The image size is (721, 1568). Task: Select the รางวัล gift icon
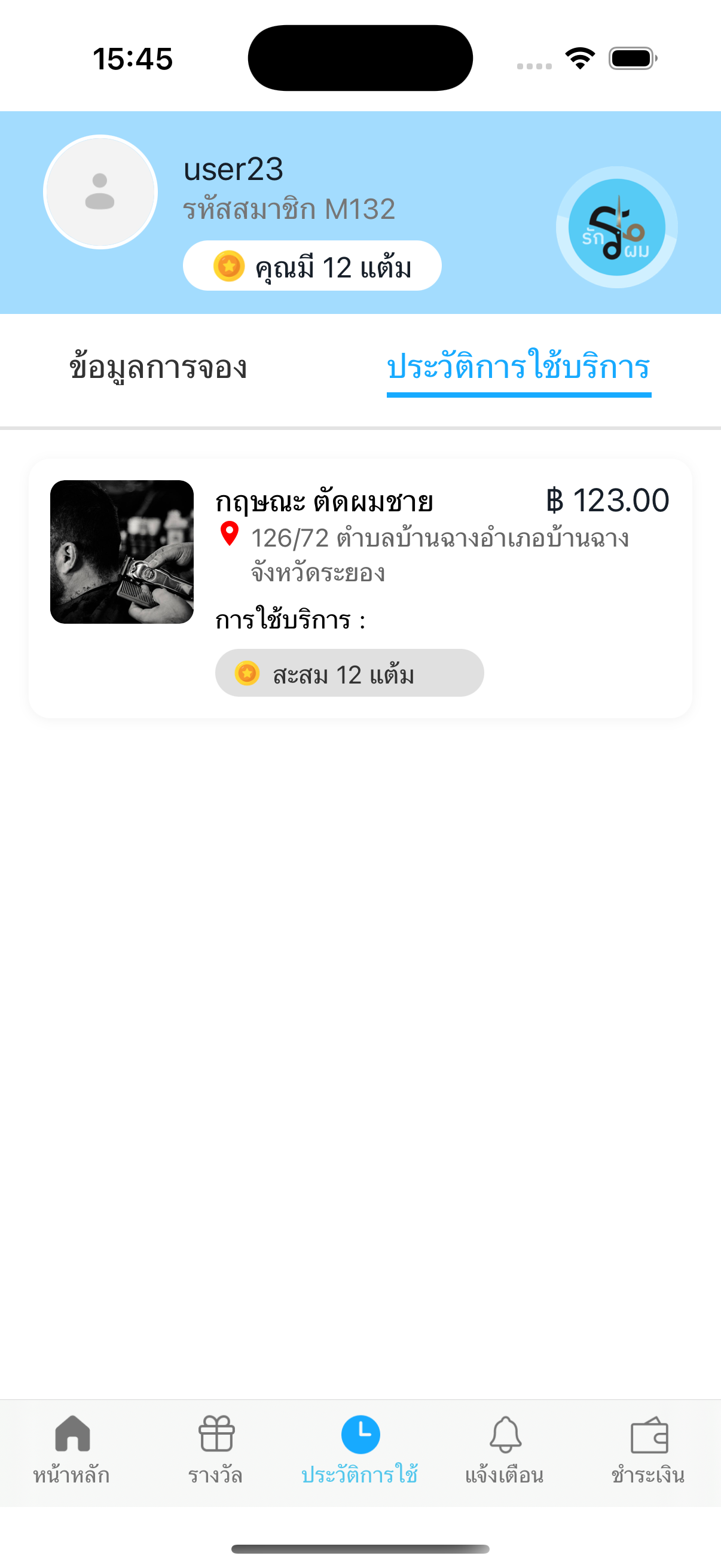pos(216,1441)
